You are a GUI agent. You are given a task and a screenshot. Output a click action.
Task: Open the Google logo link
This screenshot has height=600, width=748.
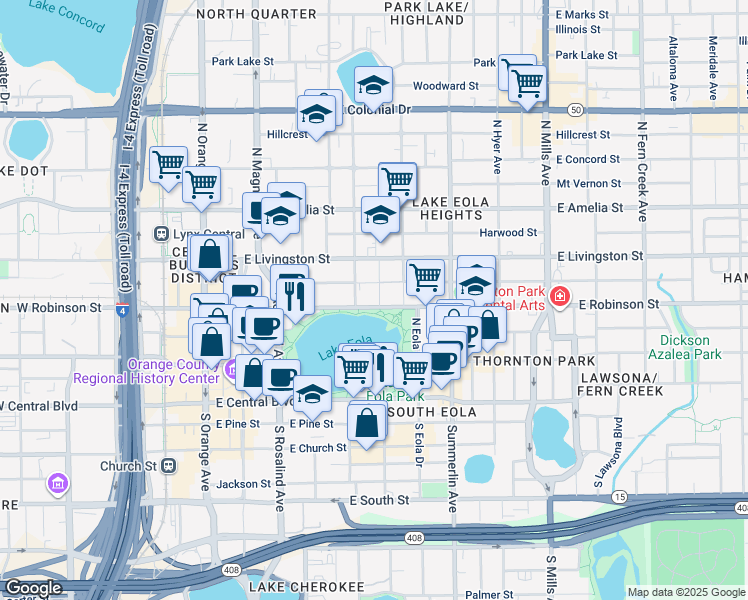[x=32, y=588]
